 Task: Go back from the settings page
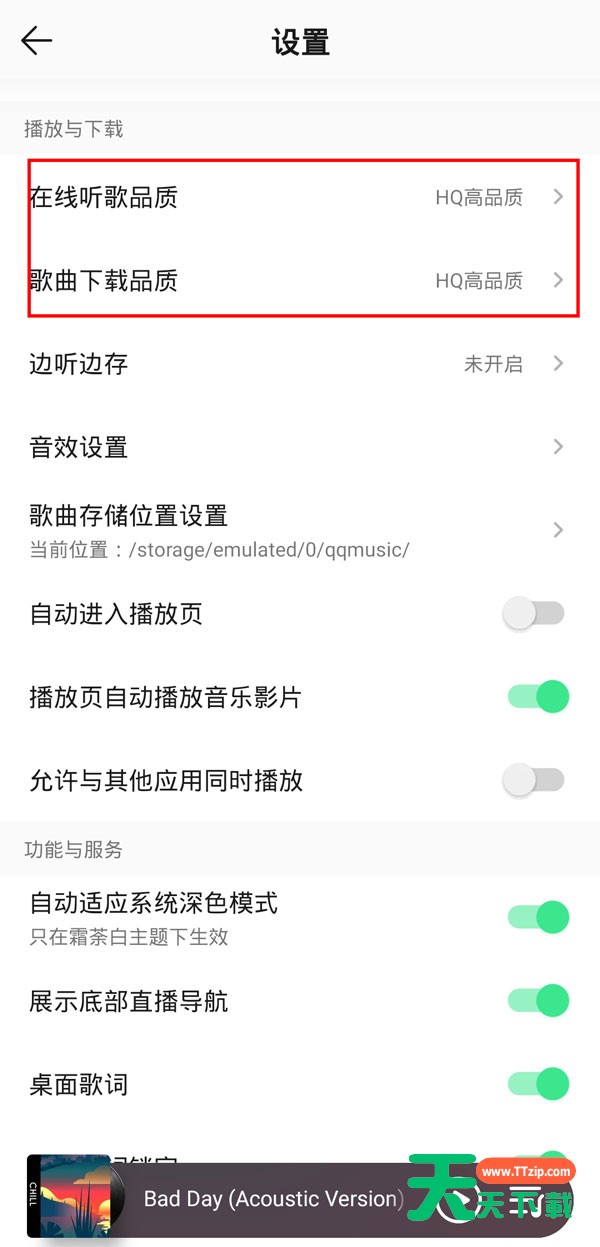click(x=37, y=41)
